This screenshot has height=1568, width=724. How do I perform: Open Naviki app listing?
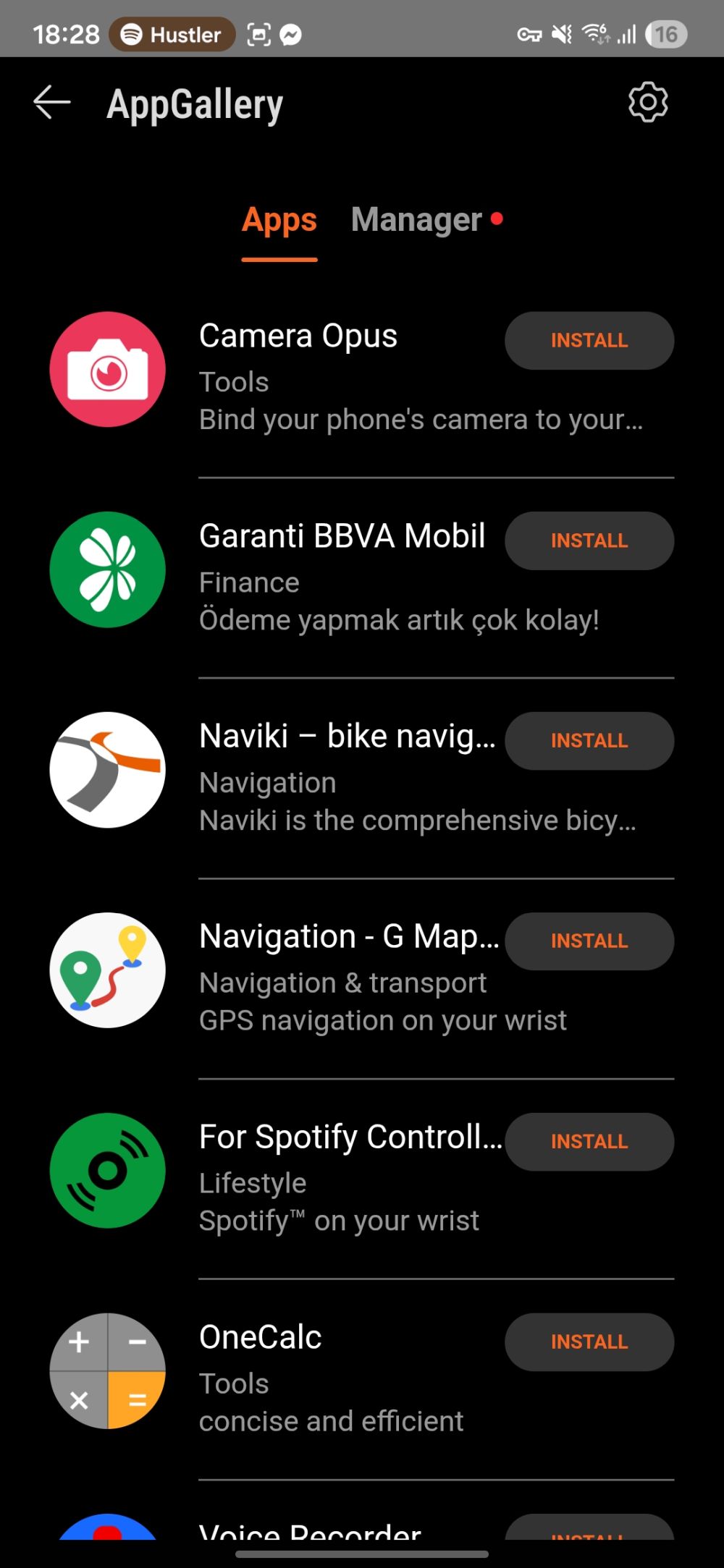point(346,737)
